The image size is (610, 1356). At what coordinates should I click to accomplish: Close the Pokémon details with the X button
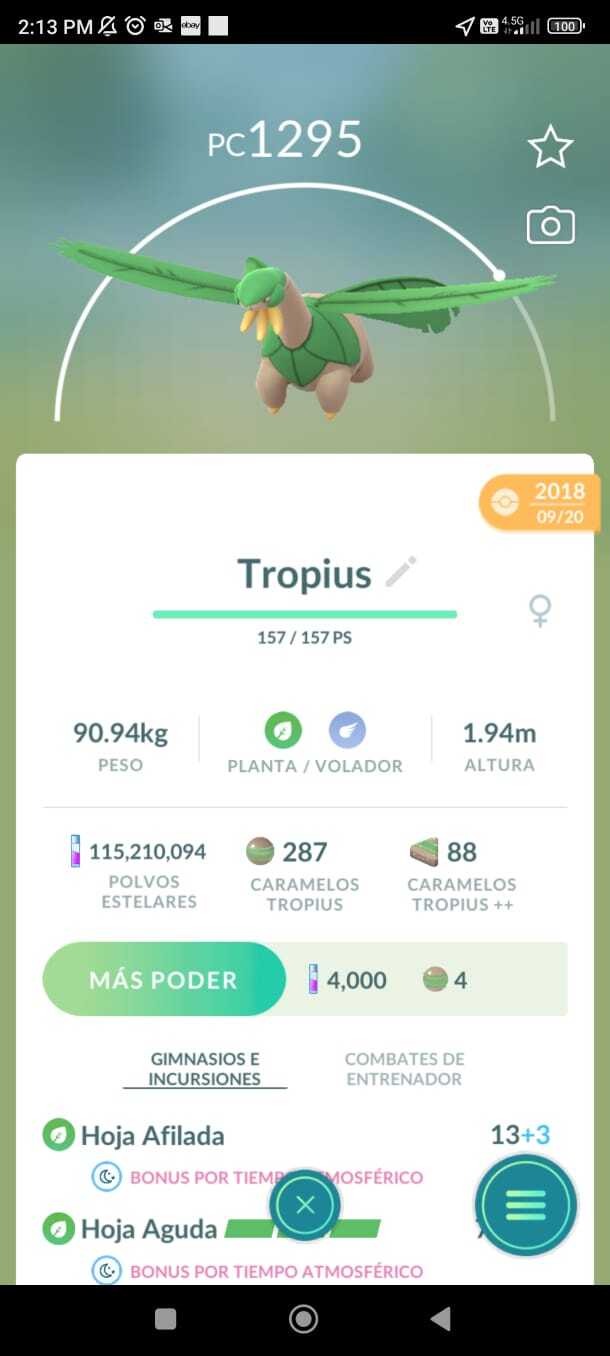point(305,1205)
